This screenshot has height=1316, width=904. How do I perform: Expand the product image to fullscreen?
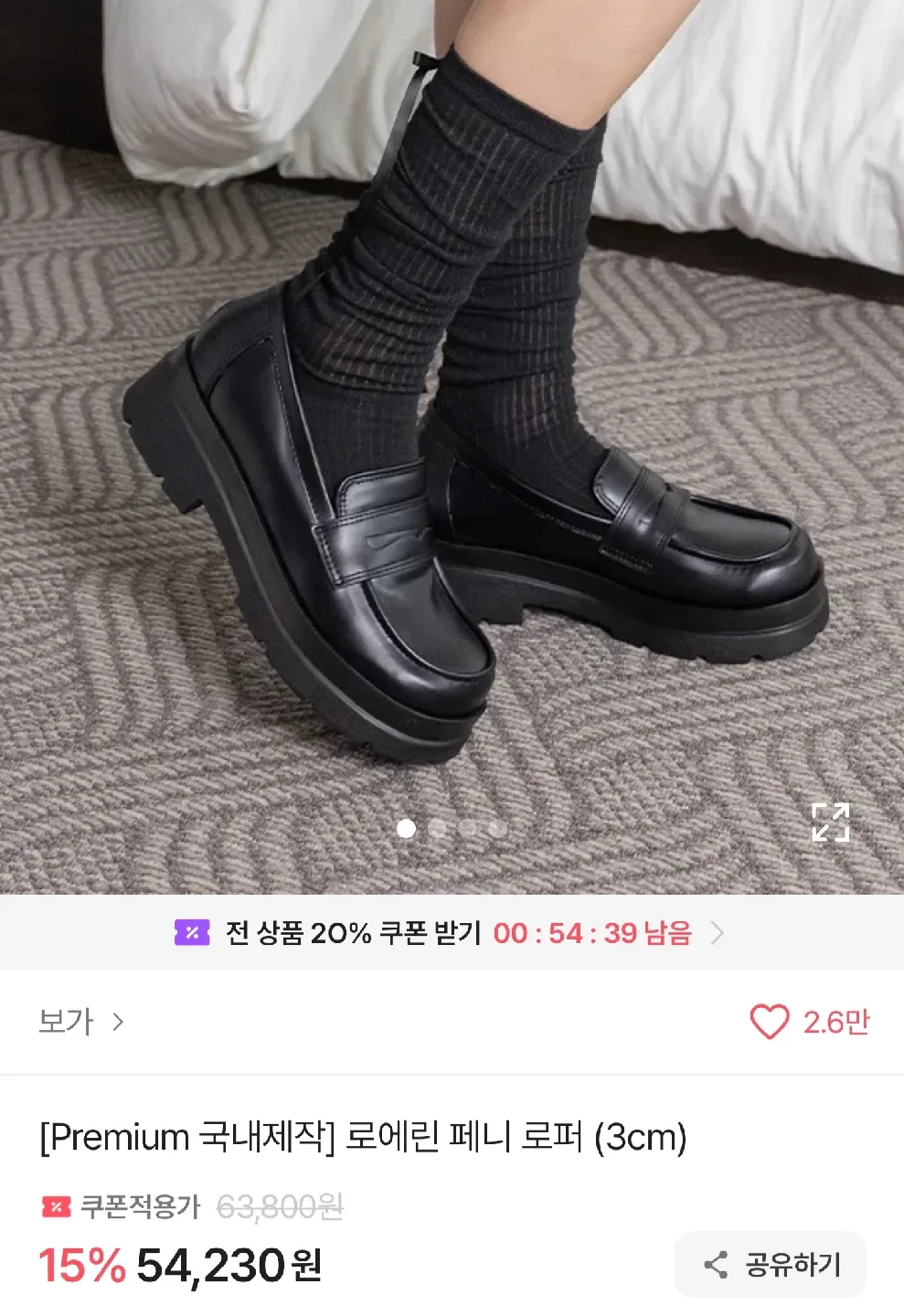830,822
